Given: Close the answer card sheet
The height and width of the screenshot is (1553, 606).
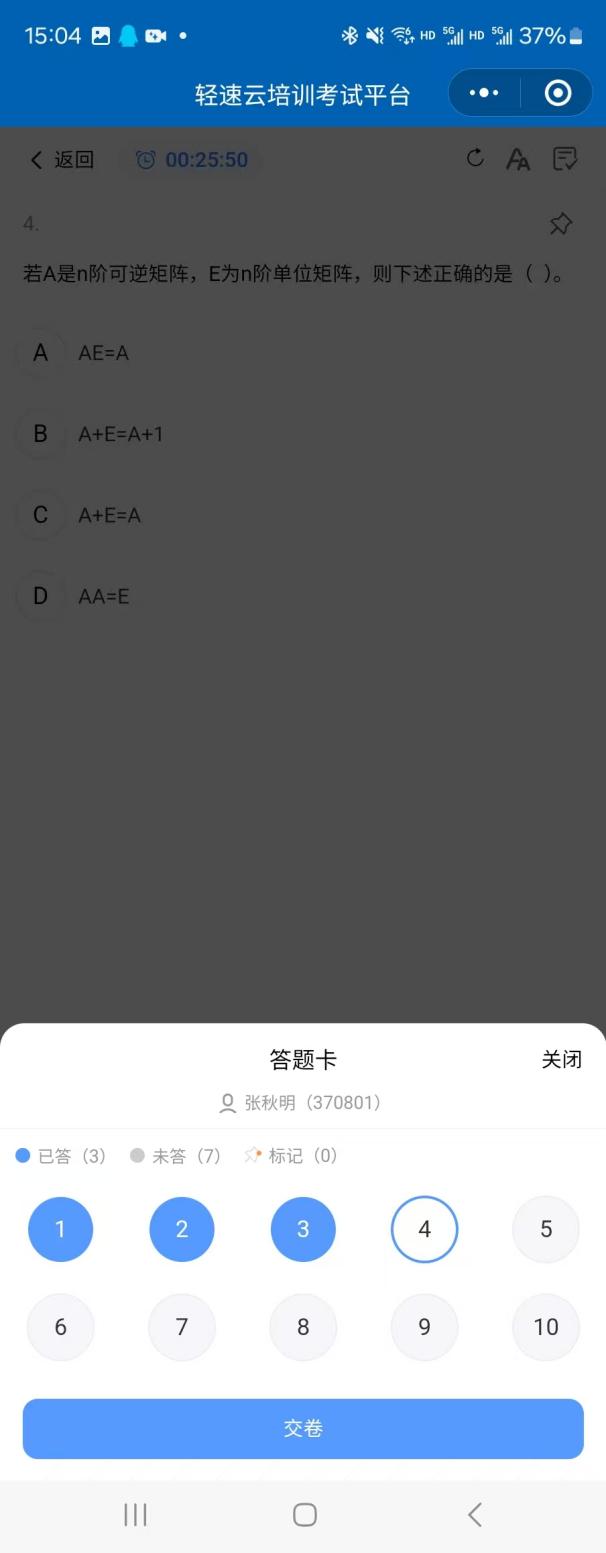Looking at the screenshot, I should pos(561,1060).
